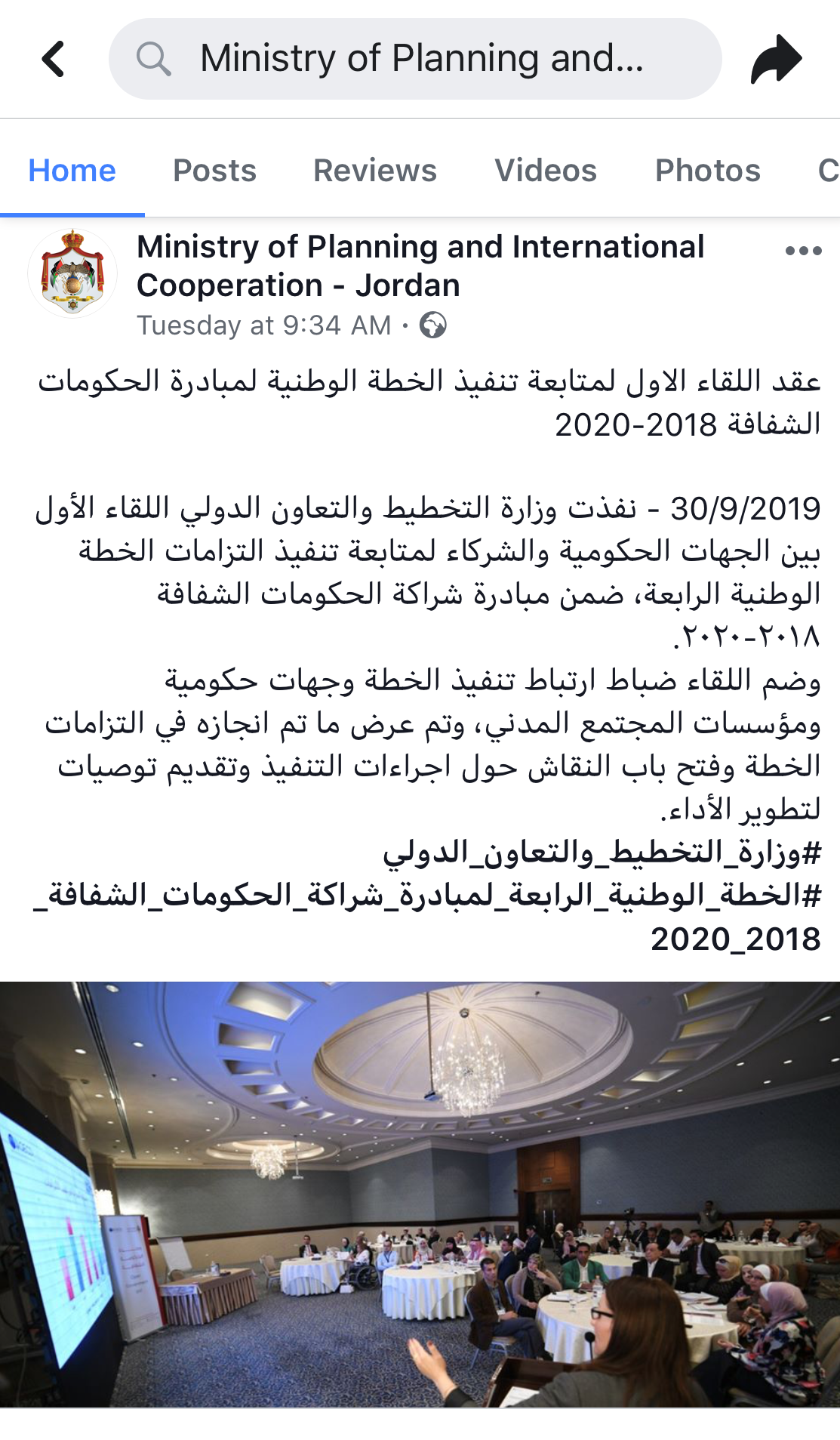This screenshot has height=1440, width=840.
Task: Open the ministry's profile picture
Action: point(72,273)
